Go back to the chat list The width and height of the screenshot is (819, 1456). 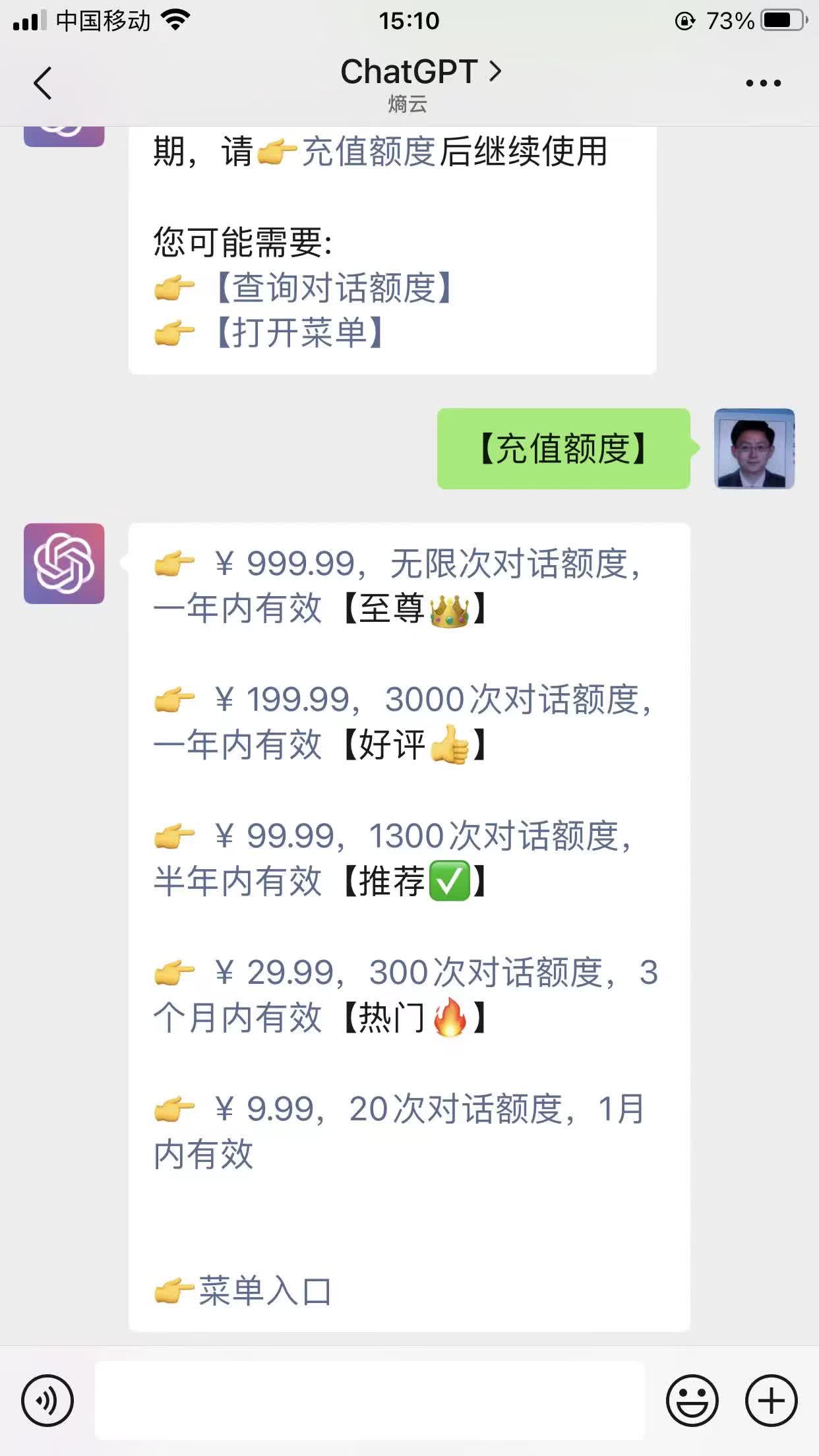tap(43, 83)
